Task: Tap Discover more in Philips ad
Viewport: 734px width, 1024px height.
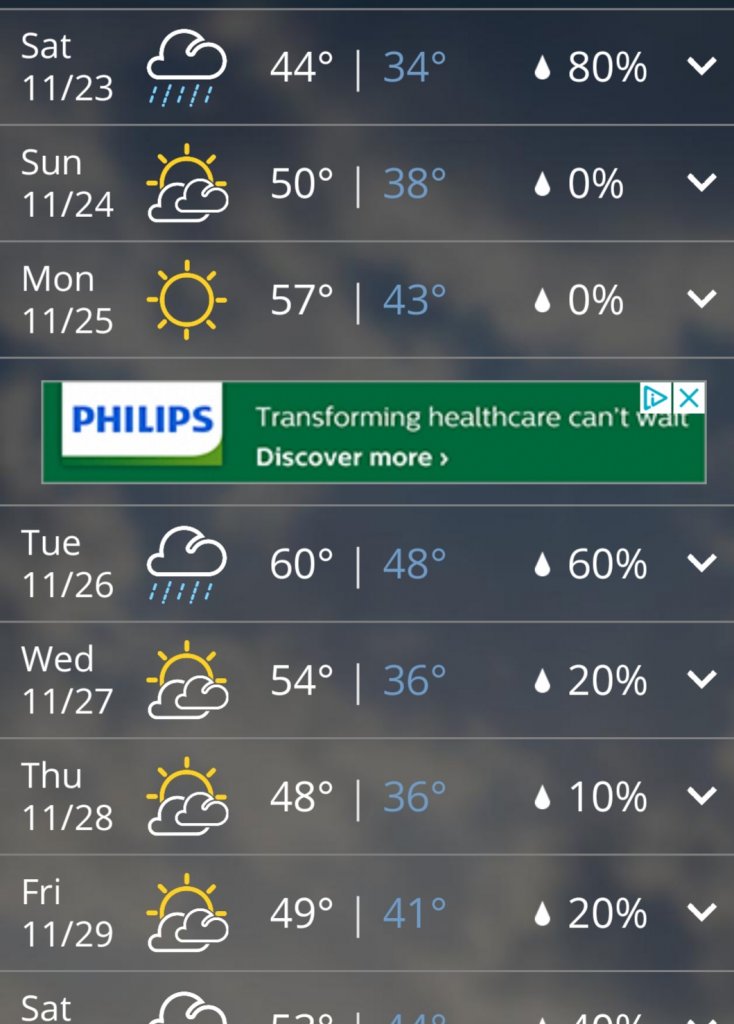Action: (351, 458)
